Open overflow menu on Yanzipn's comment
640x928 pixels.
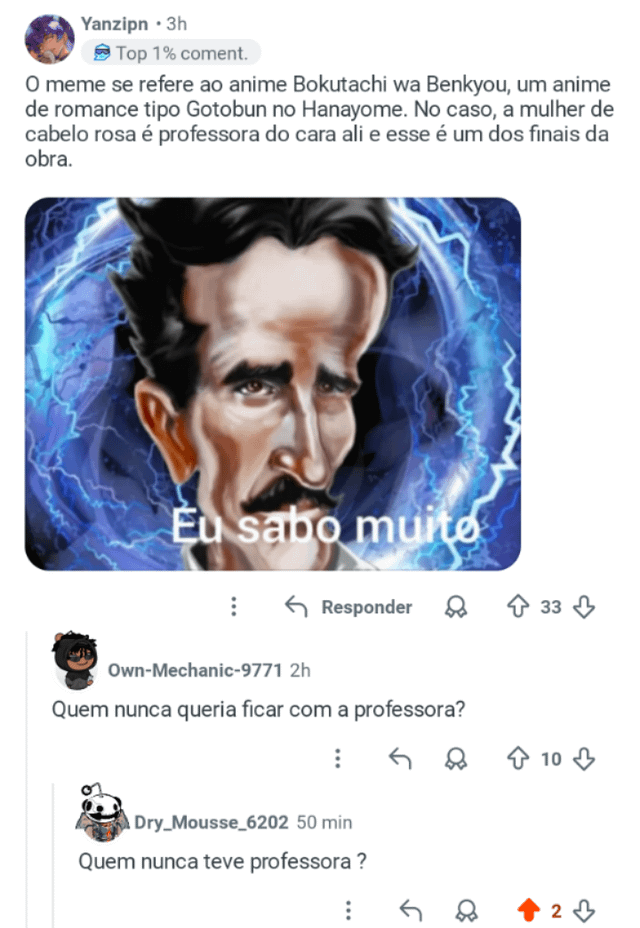pos(234,607)
